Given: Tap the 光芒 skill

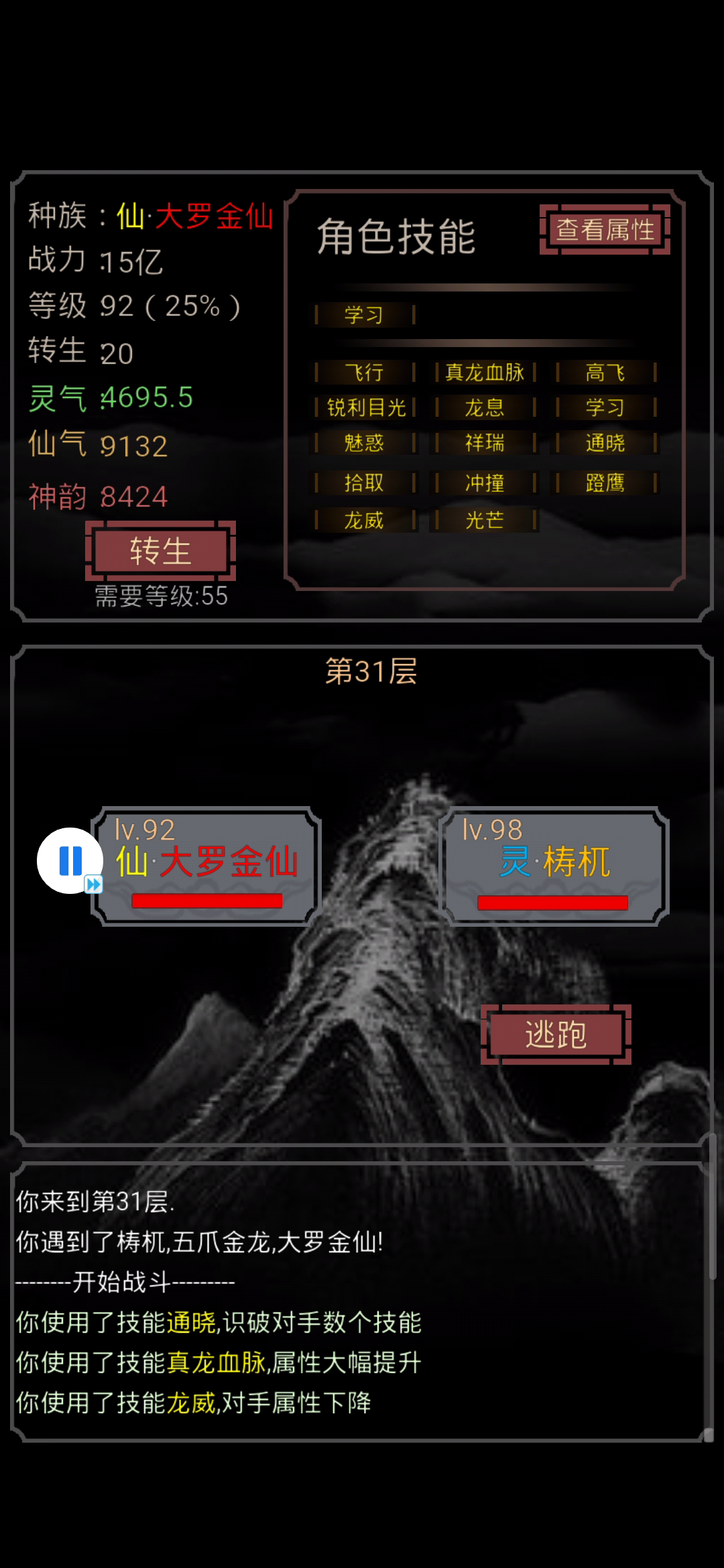Looking at the screenshot, I should pyautogui.click(x=485, y=520).
